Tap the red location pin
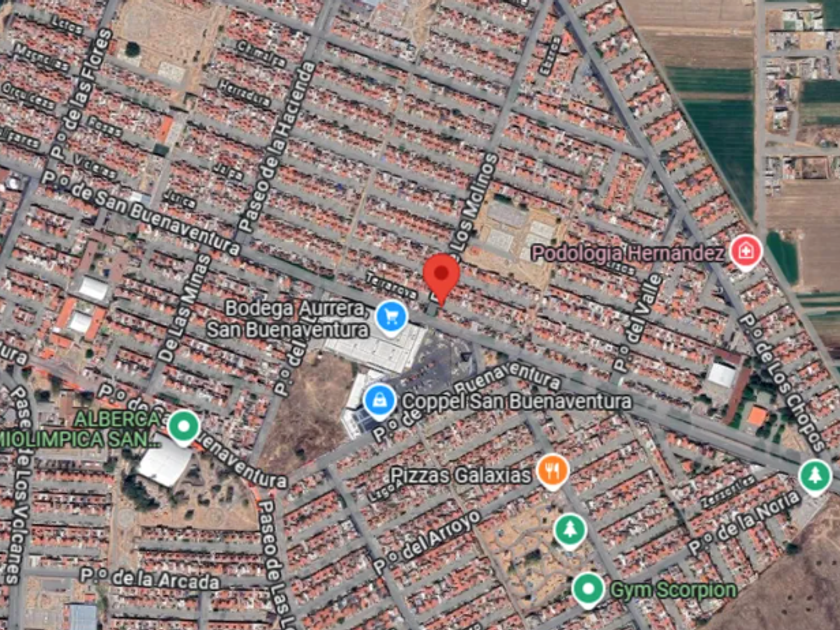 coord(441,275)
